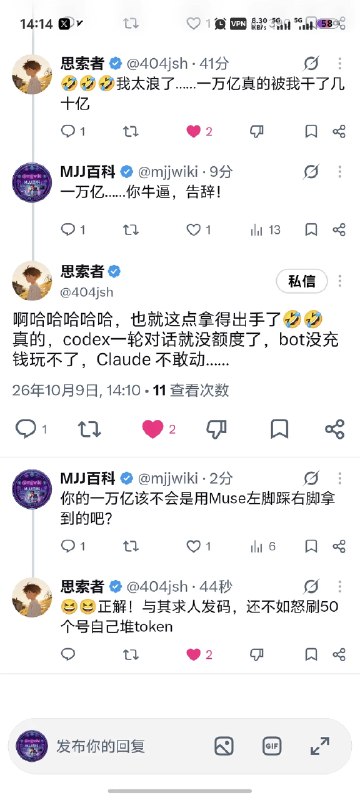Share MJJ百科's reply about Muse左脚踩右脚
Screen dimensions: 360x800
click(339, 546)
